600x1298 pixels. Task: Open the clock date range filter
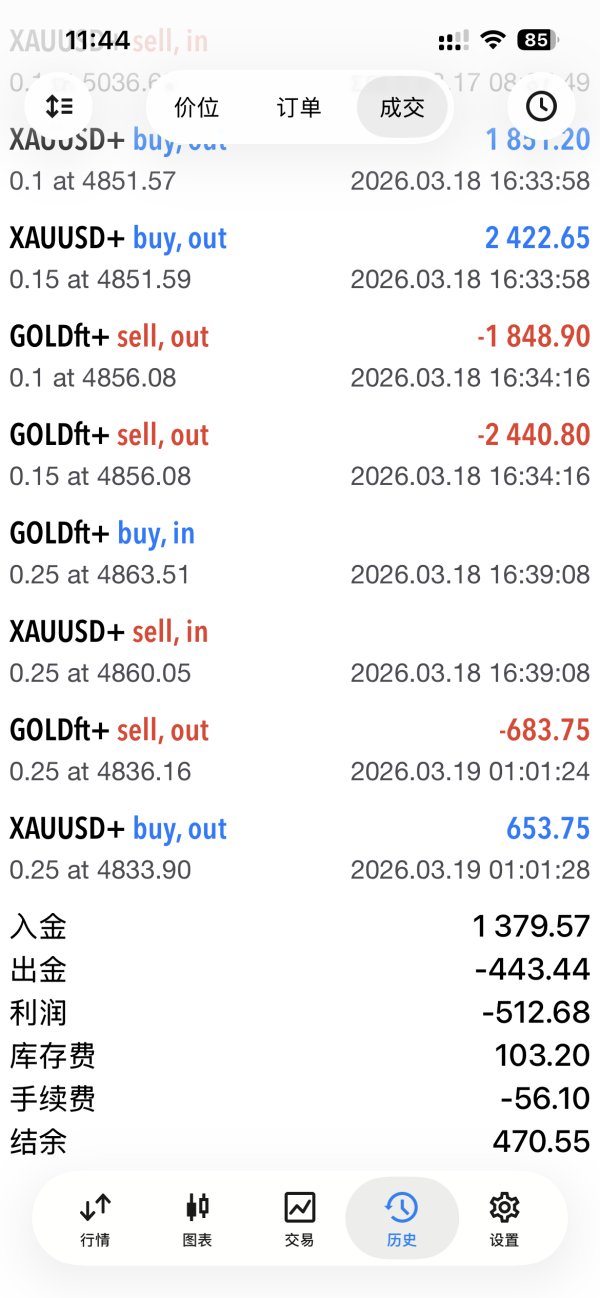(541, 106)
